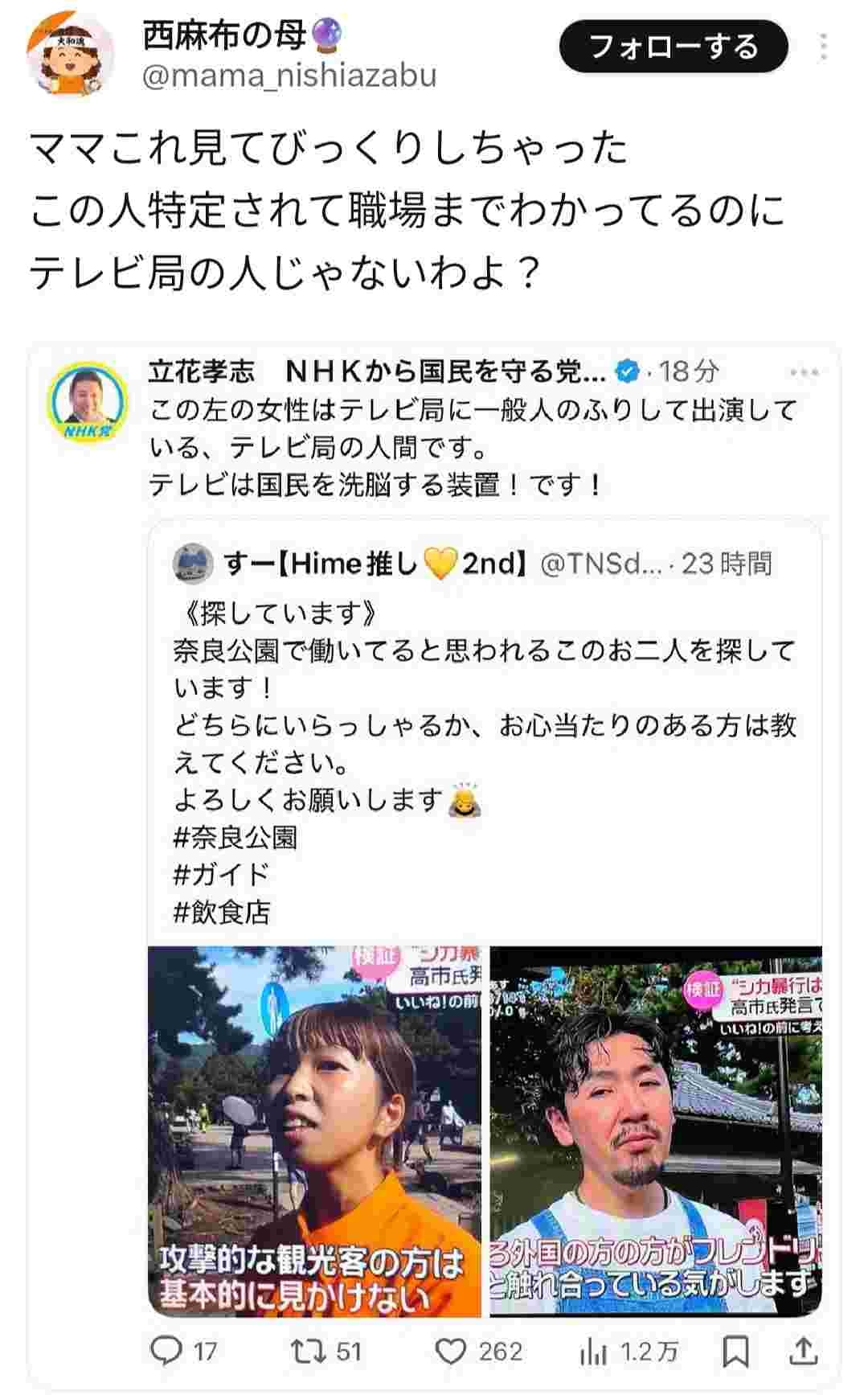Bookmark this post
The width and height of the screenshot is (868, 1395).
[736, 1352]
